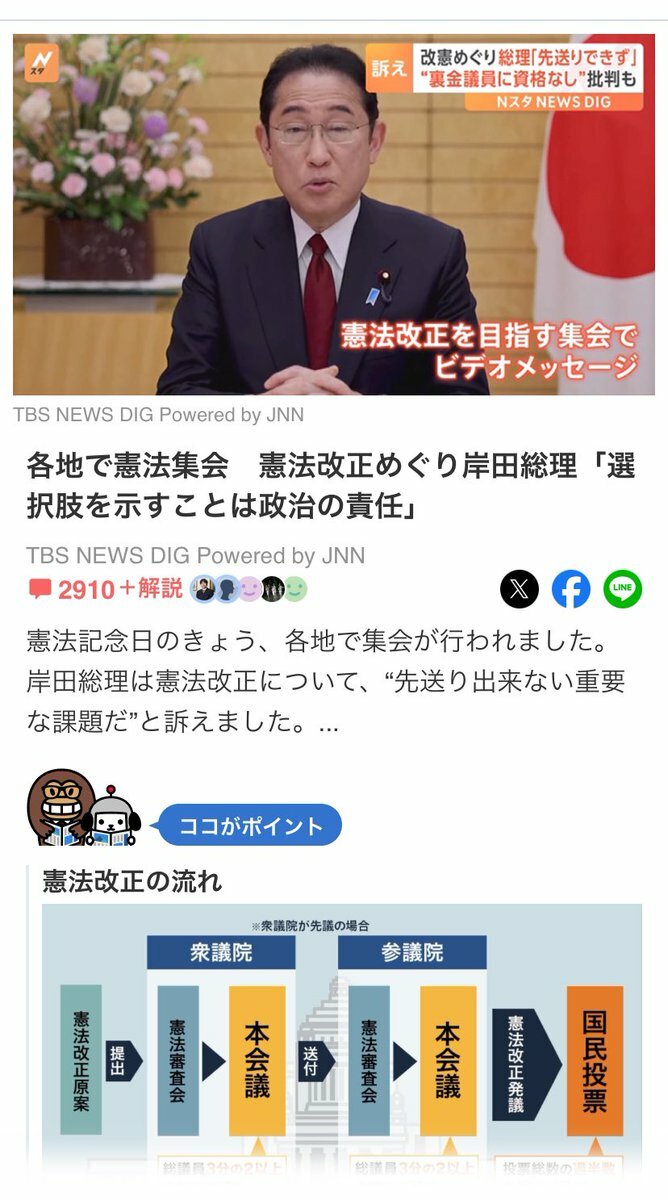Share the article on Facebook
The width and height of the screenshot is (668, 1200).
click(571, 589)
